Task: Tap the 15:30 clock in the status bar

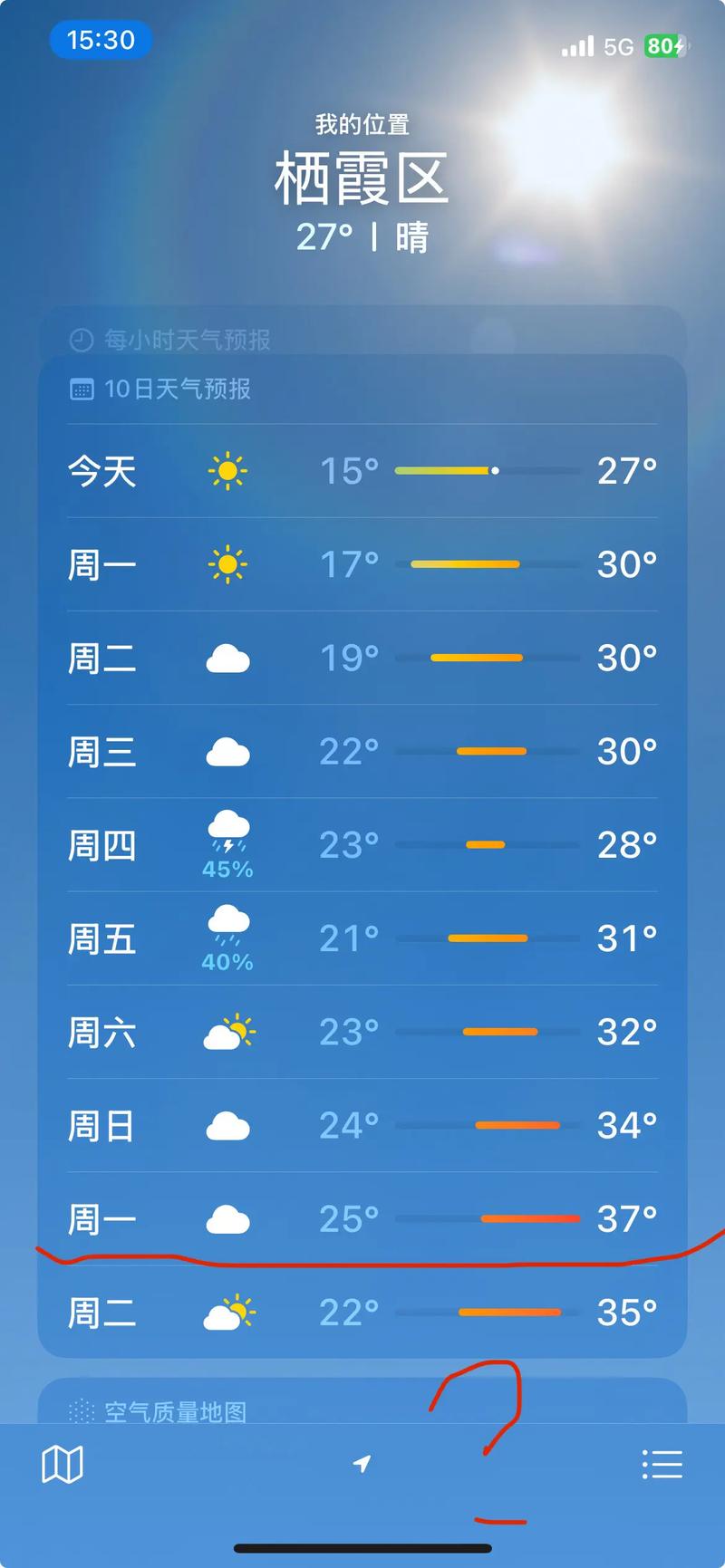Action: 101,40
